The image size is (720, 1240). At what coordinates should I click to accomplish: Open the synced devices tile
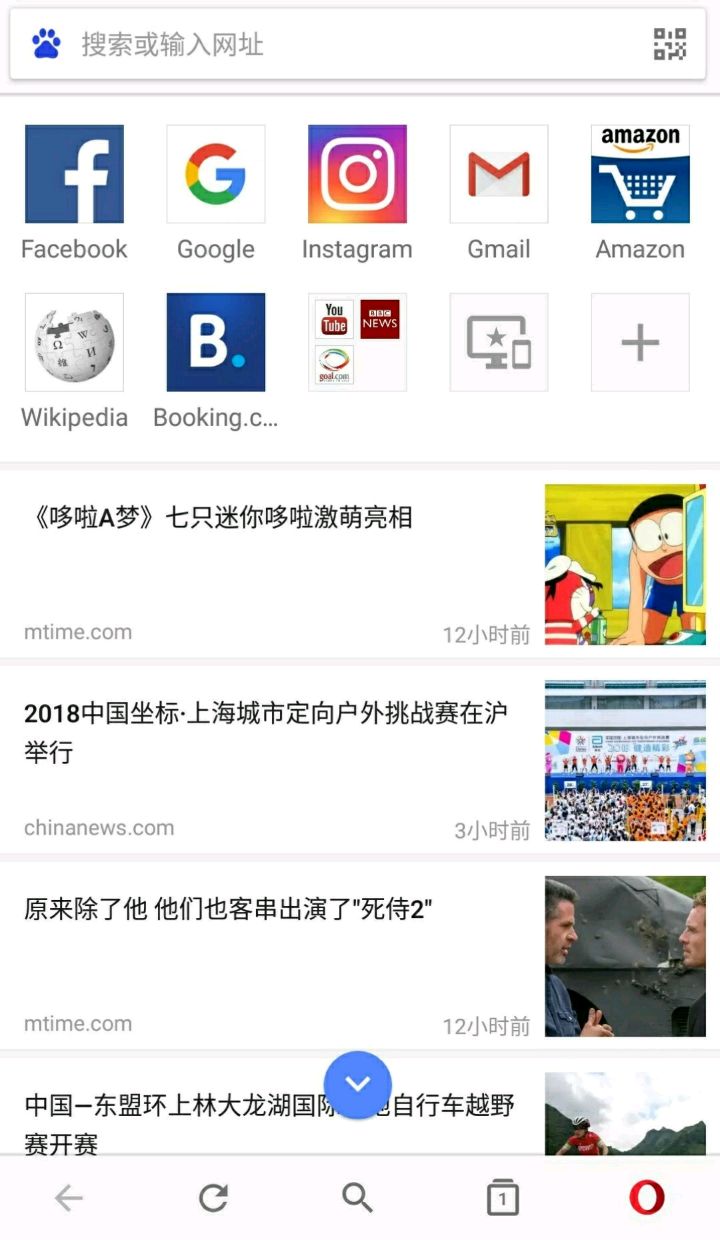pos(499,342)
